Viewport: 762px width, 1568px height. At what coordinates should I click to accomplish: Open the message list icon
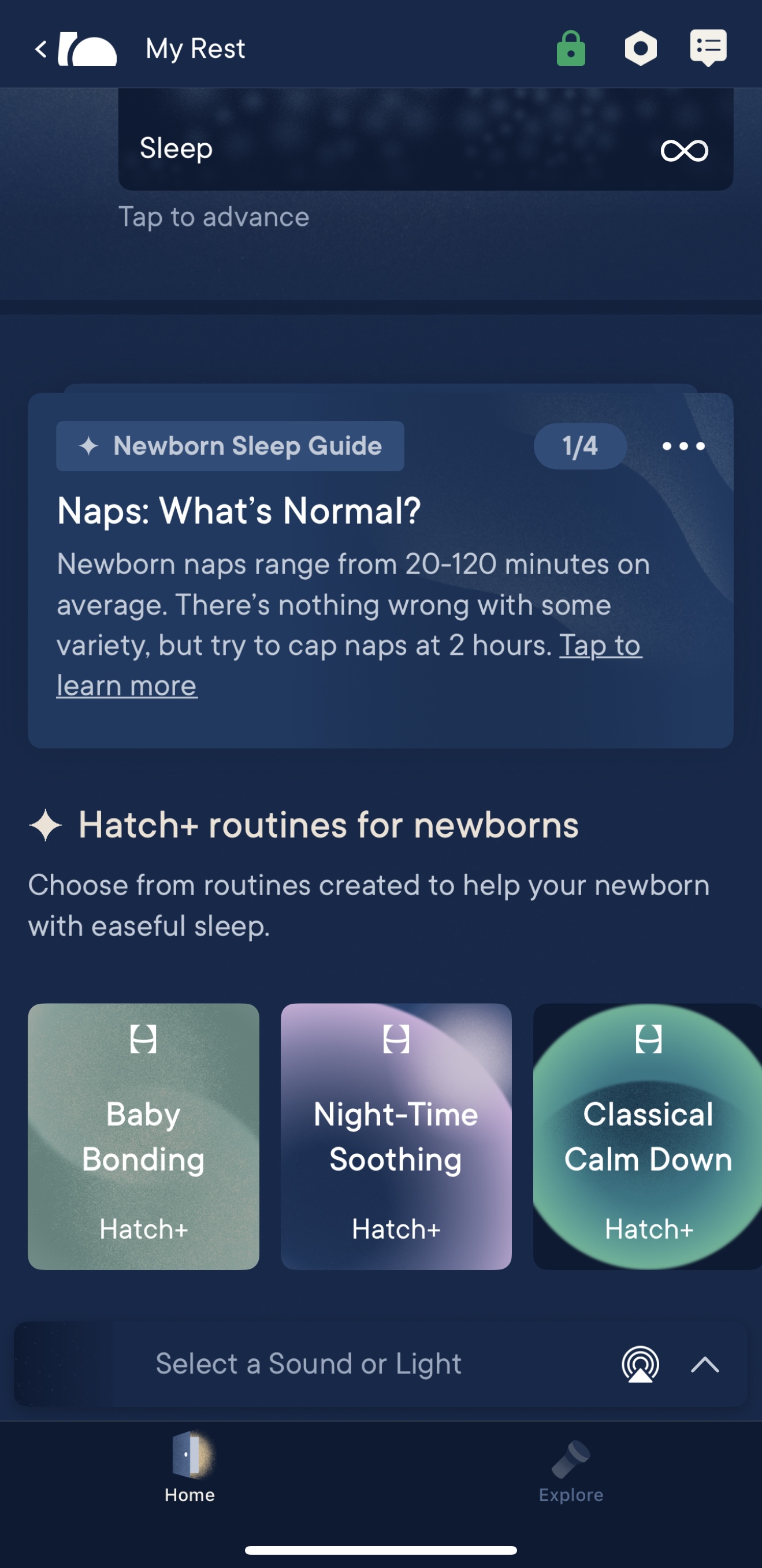[x=708, y=47]
